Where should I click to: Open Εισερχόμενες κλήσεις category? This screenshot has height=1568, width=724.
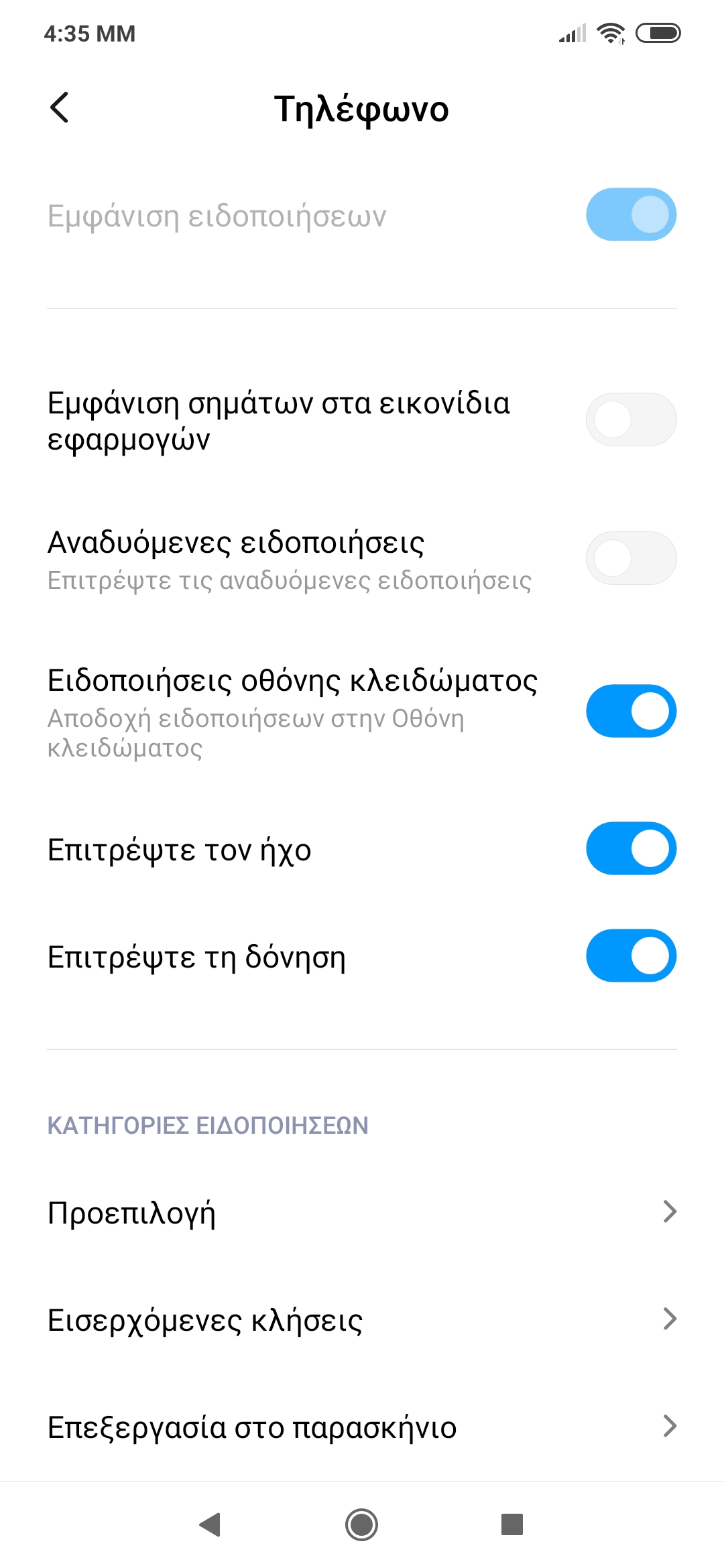pyautogui.click(x=362, y=1319)
